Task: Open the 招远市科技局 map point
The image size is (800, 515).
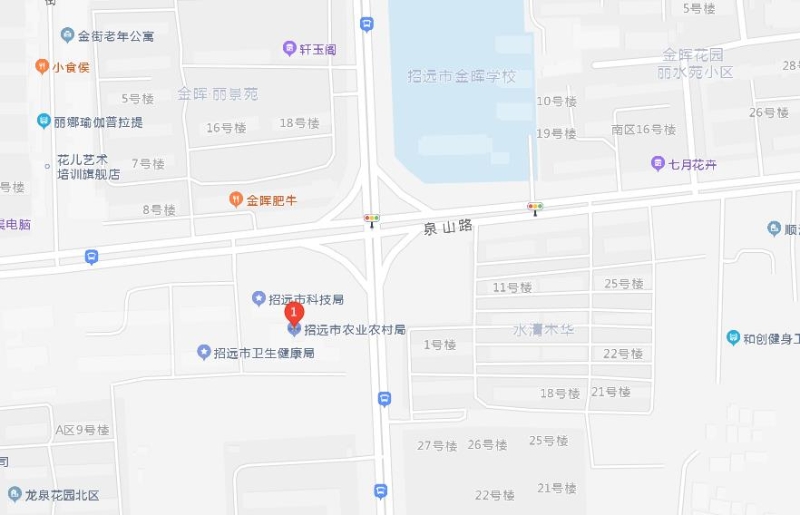Action: tap(259, 298)
